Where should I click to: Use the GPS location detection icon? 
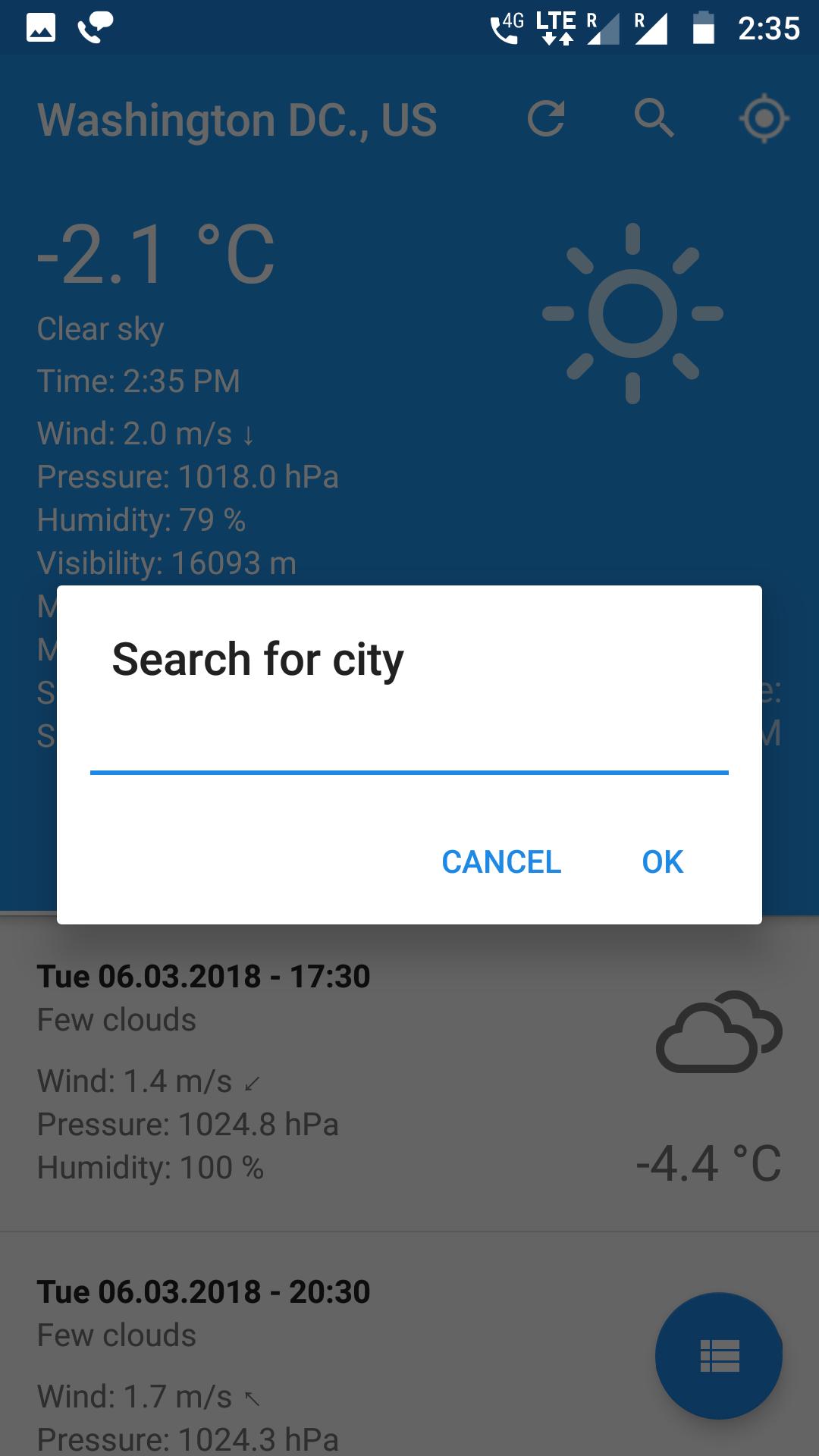pyautogui.click(x=764, y=118)
